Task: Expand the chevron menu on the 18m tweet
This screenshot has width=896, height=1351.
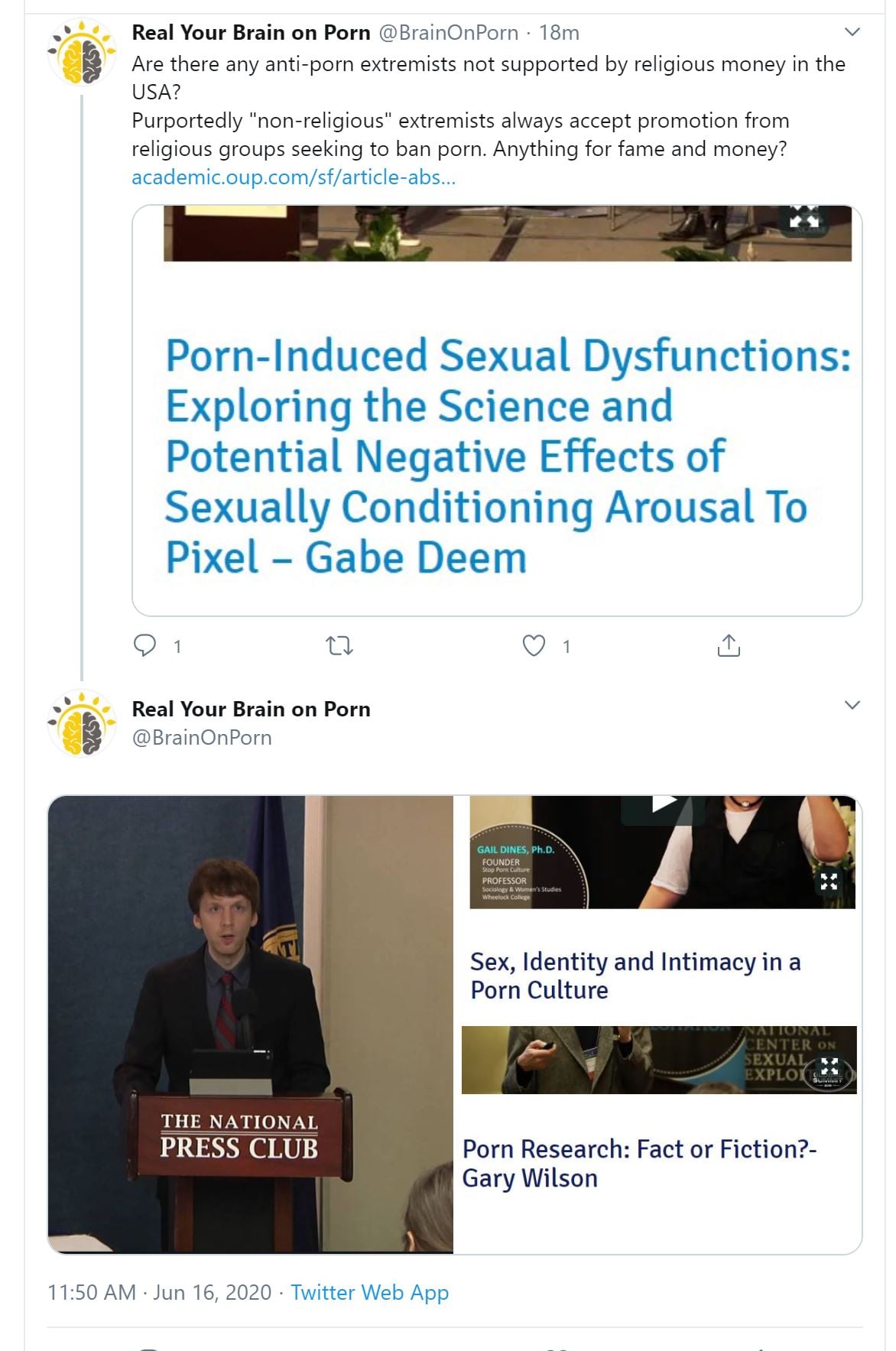Action: 852,32
